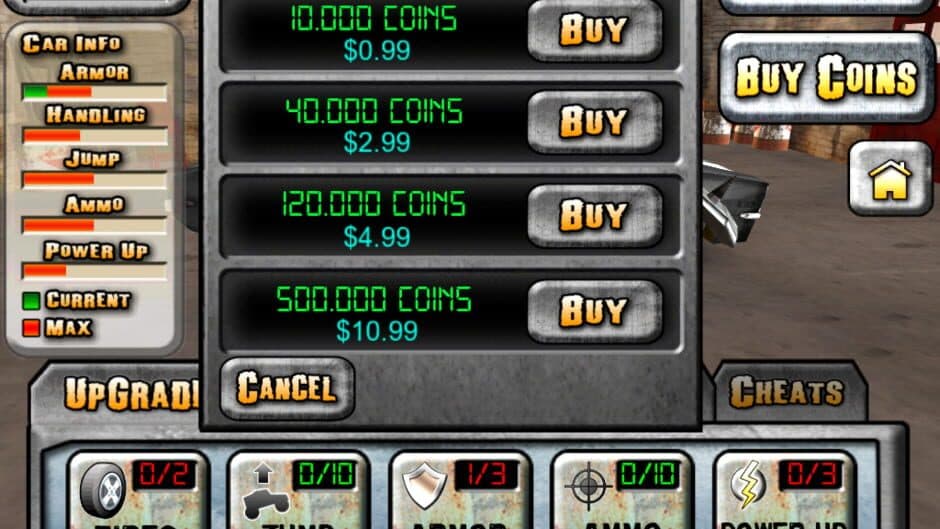The height and width of the screenshot is (529, 940).
Task: Buy 40.000 coins for $2.99
Action: coord(594,122)
